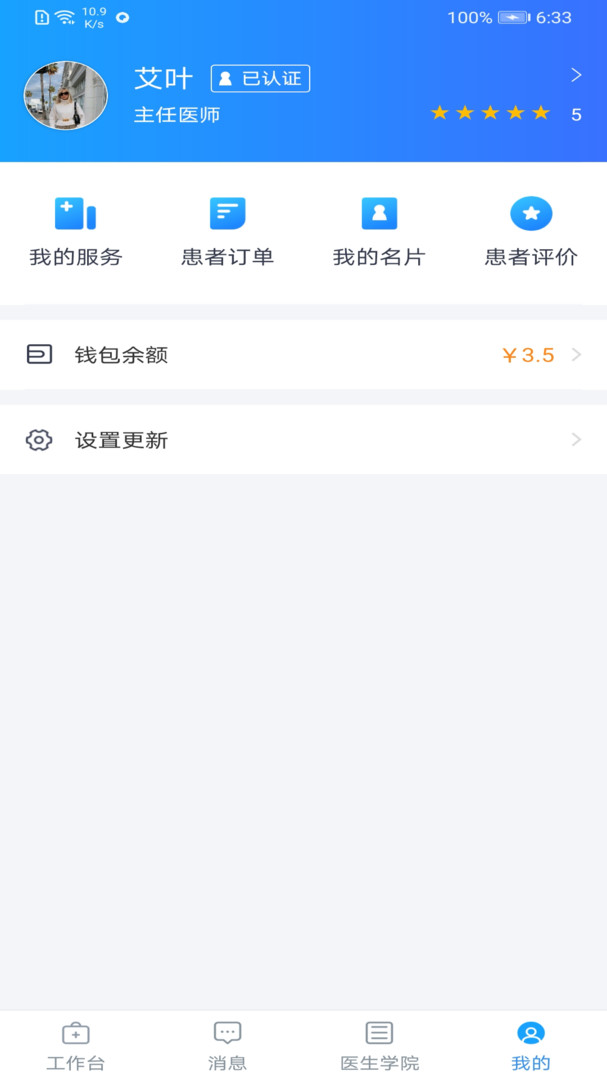Go to the 医生学院 tab
The image size is (607, 1080).
379,1045
